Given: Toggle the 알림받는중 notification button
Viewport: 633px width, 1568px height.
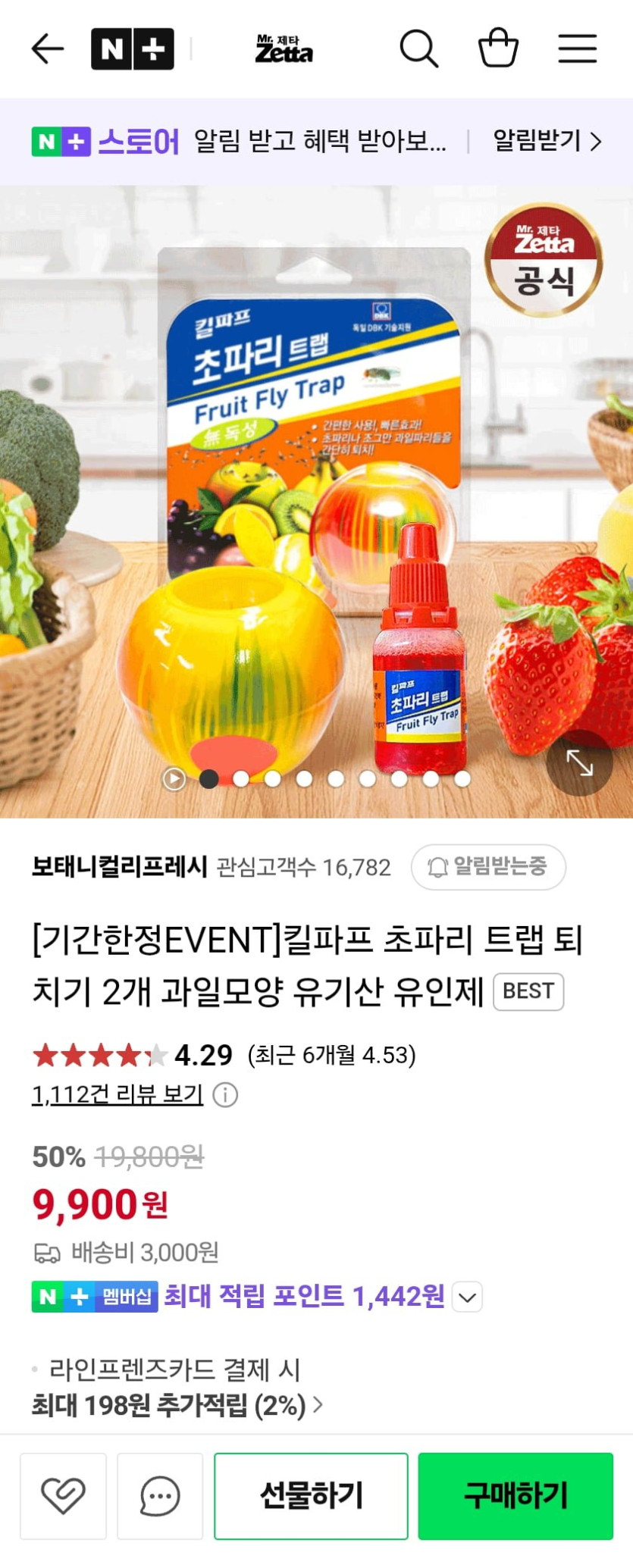Looking at the screenshot, I should (488, 867).
